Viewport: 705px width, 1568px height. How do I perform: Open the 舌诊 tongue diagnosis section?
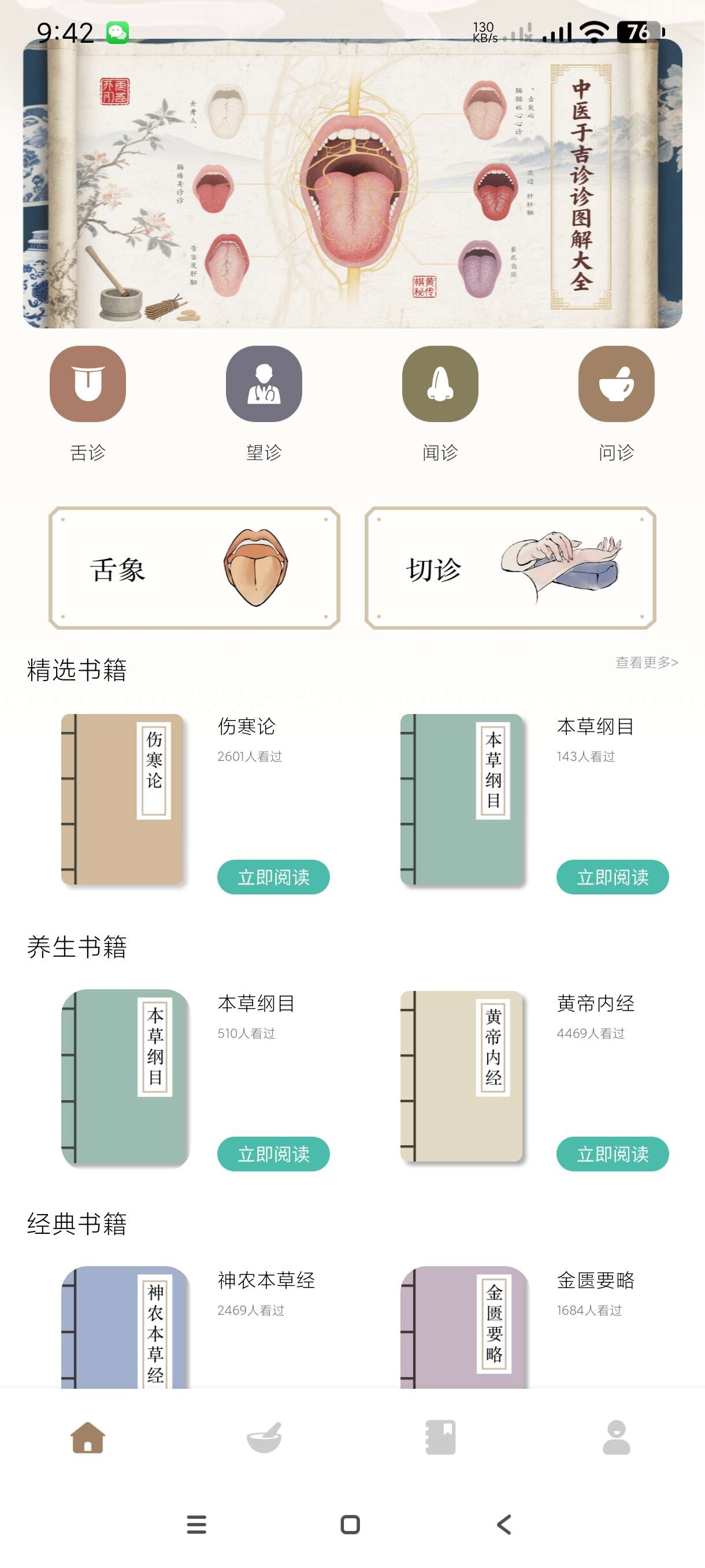coord(88,384)
